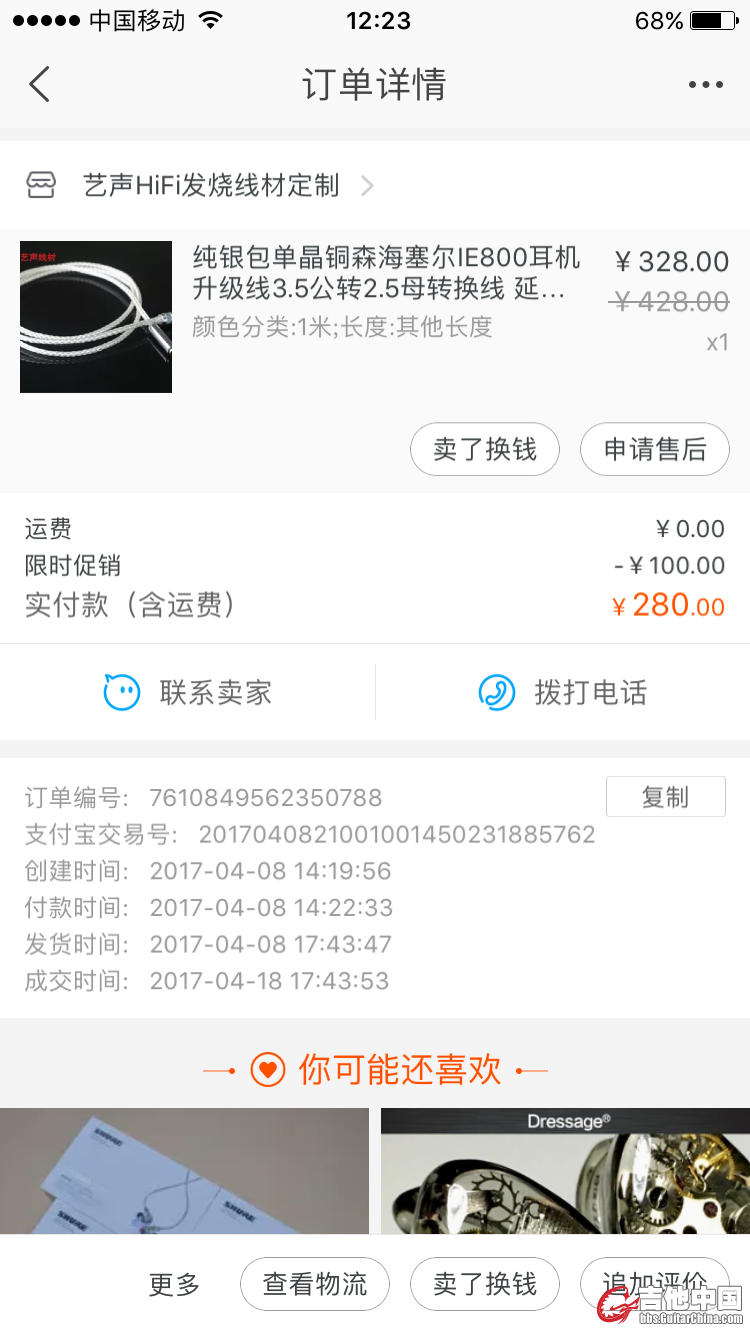Open the Shure earphone recommendation

click(x=184, y=1170)
